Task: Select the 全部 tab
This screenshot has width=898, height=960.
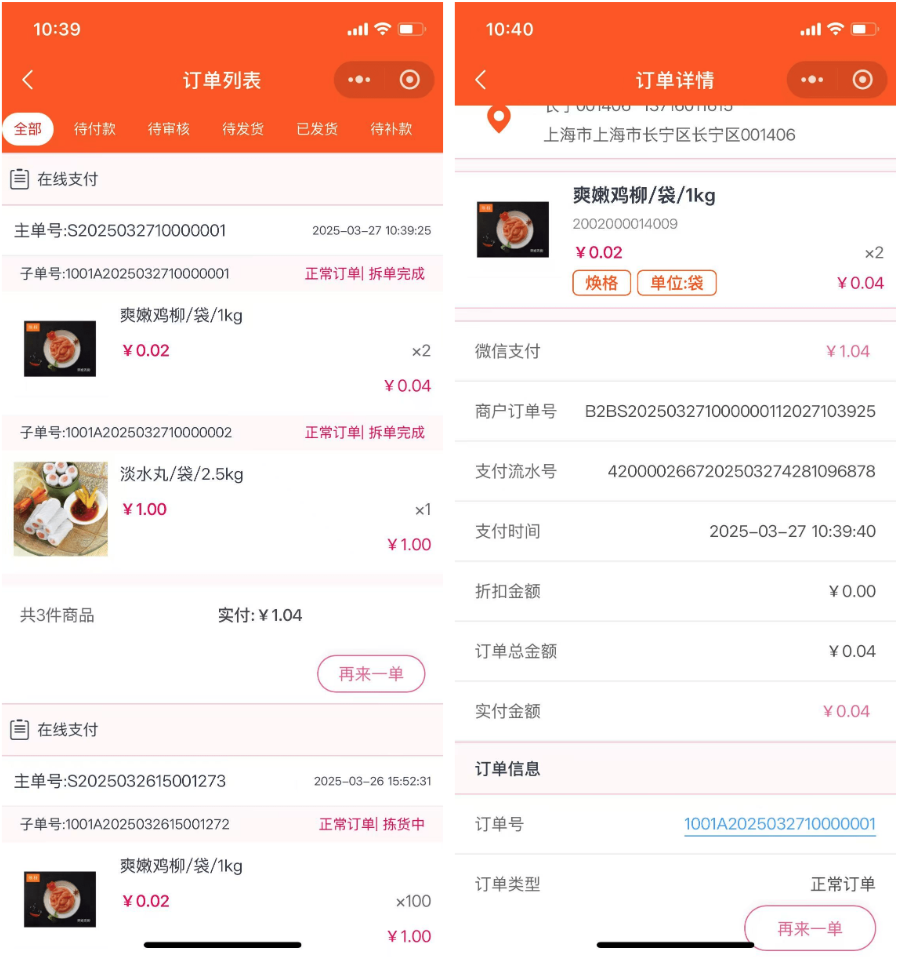Action: tap(28, 129)
